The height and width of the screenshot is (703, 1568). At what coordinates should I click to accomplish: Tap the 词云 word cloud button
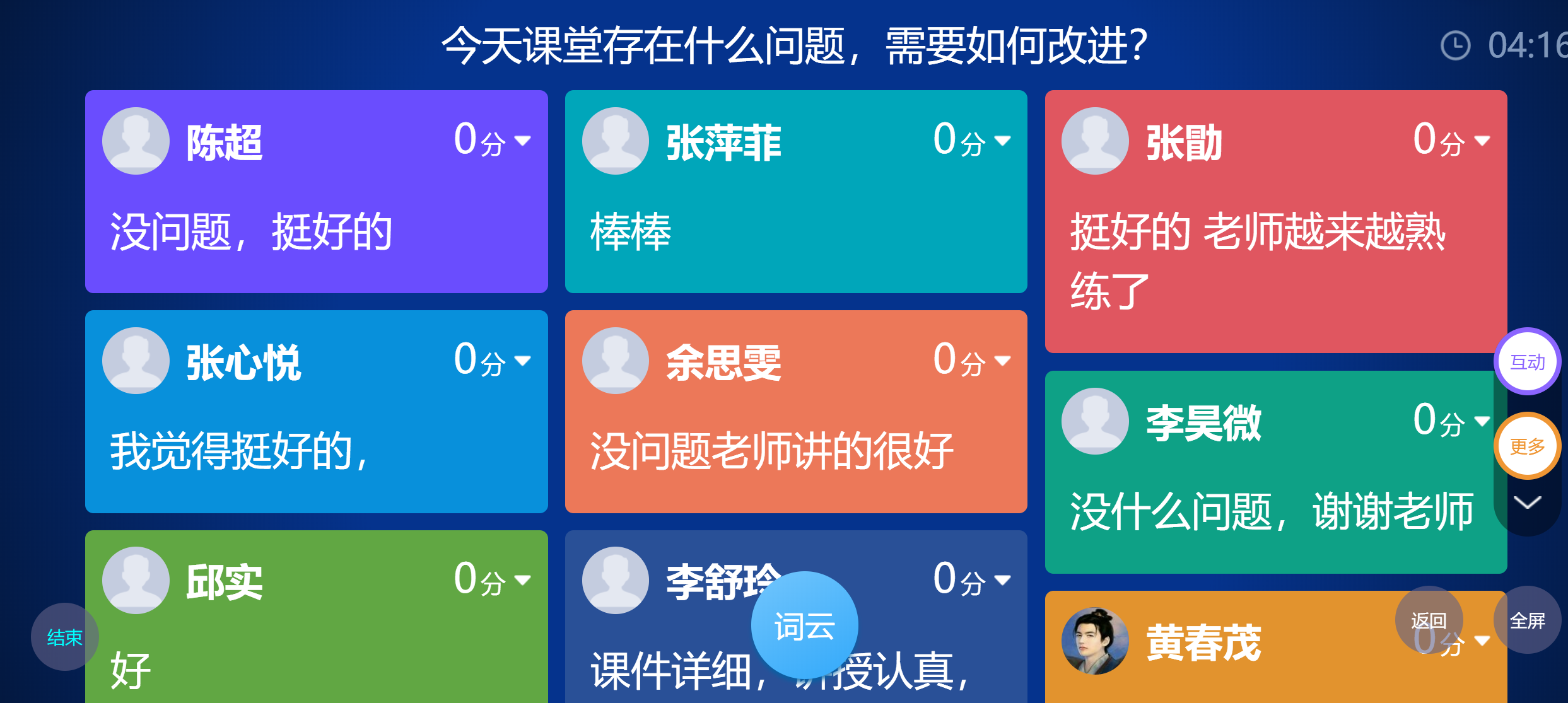pyautogui.click(x=804, y=625)
